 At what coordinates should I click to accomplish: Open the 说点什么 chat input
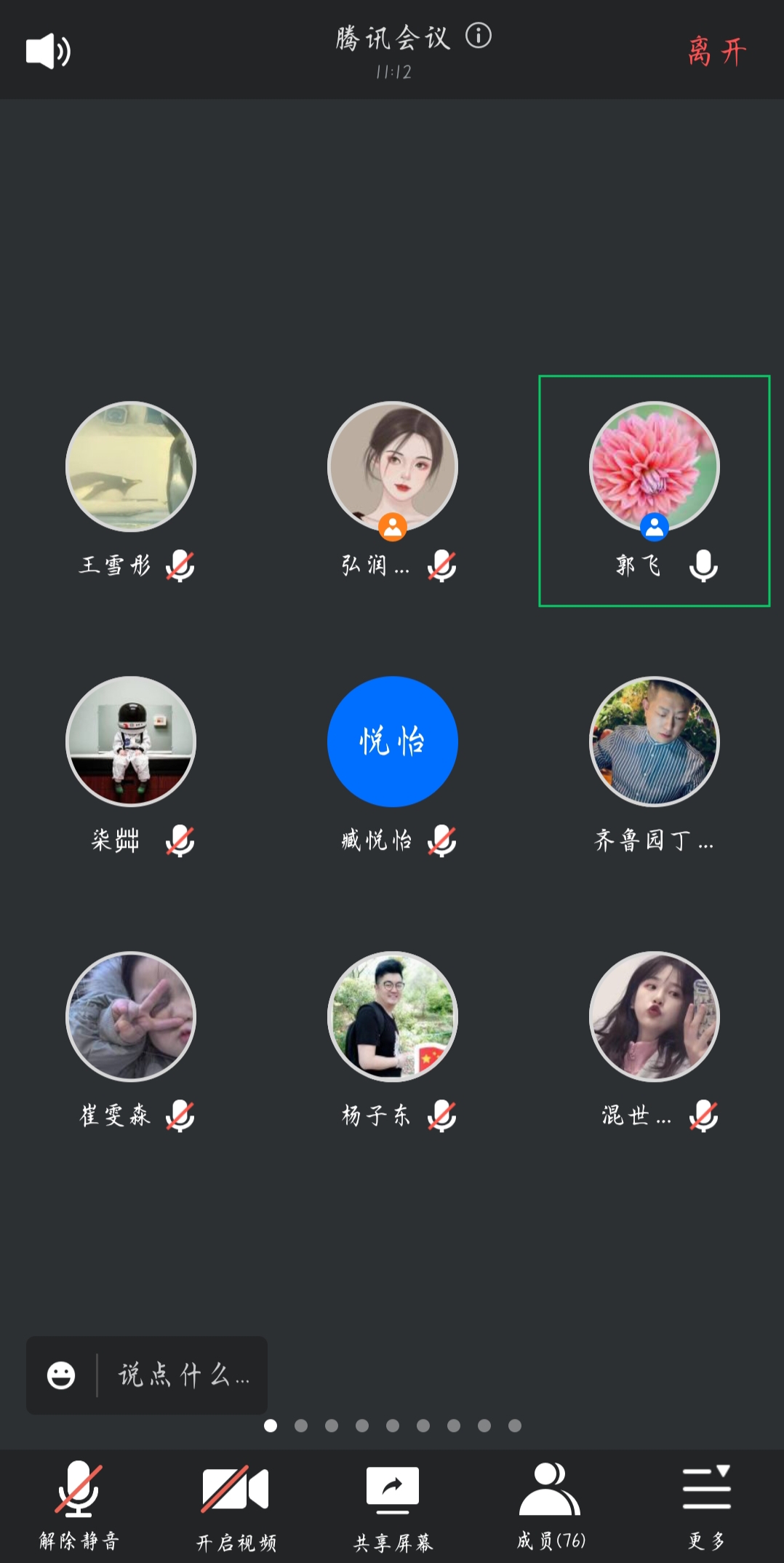[183, 1375]
